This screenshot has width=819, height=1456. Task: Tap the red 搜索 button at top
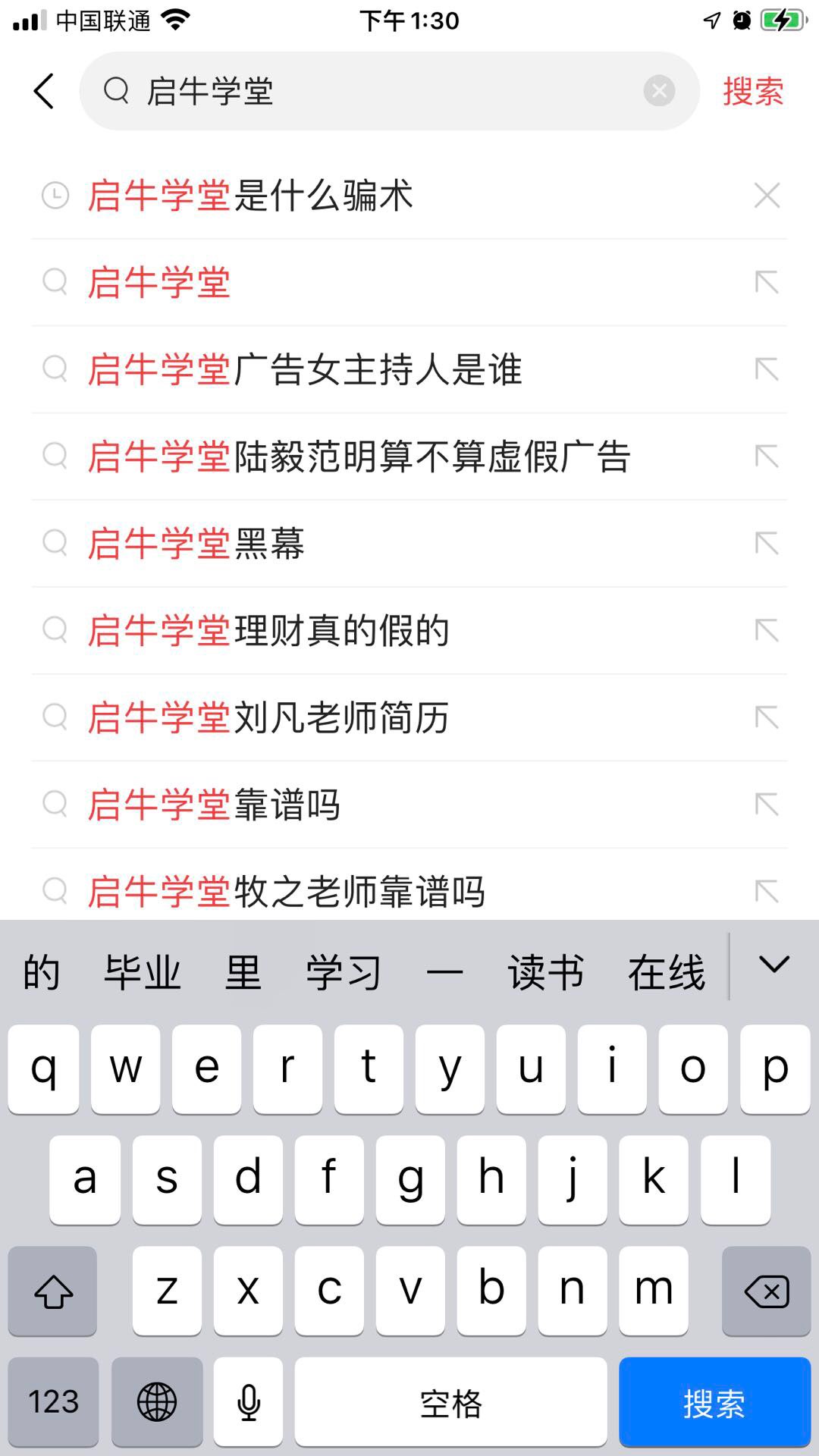coord(752,91)
